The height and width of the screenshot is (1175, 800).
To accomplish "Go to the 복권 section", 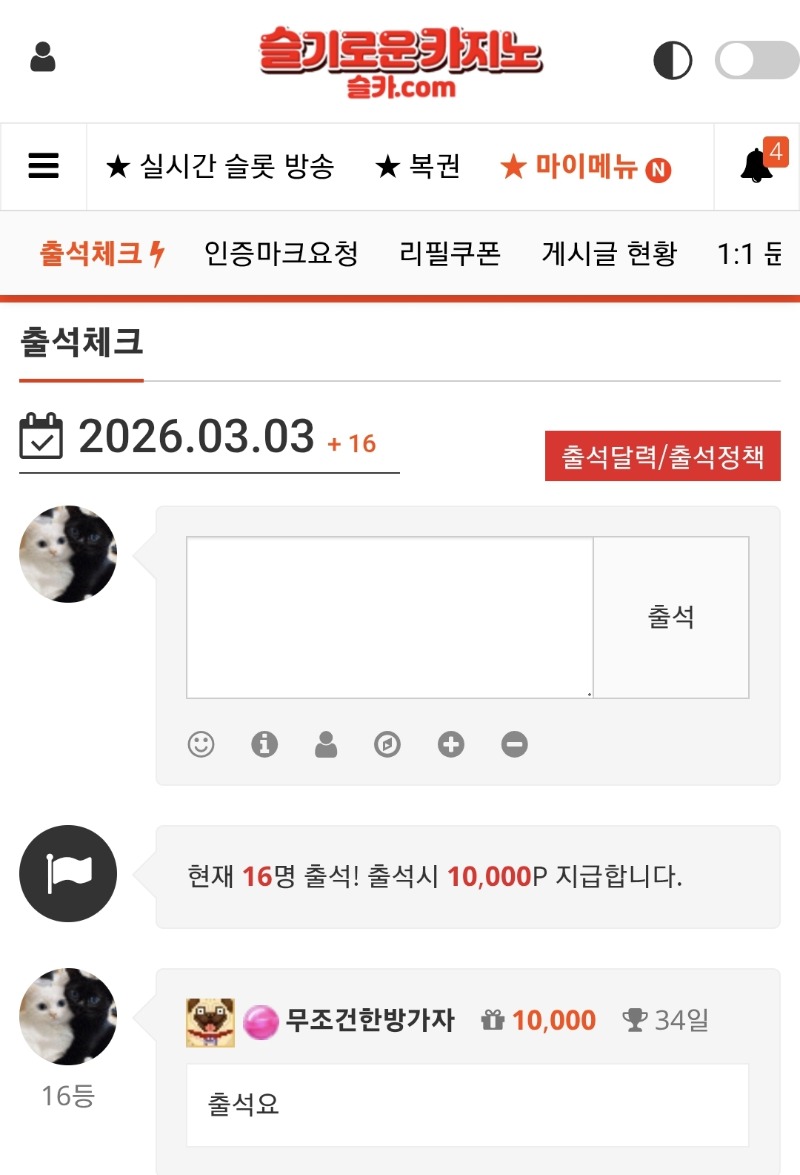I will (418, 167).
